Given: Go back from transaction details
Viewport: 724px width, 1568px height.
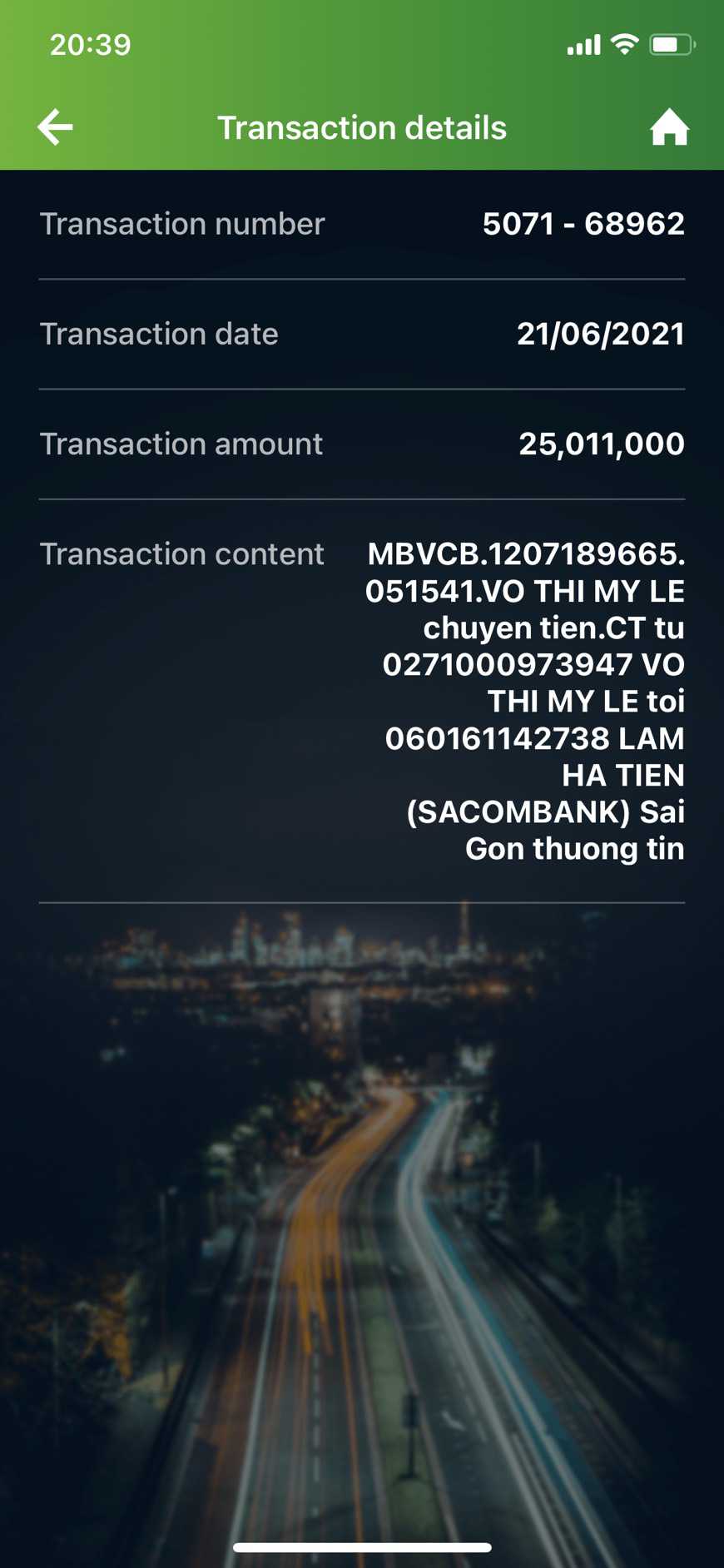Looking at the screenshot, I should click(55, 127).
